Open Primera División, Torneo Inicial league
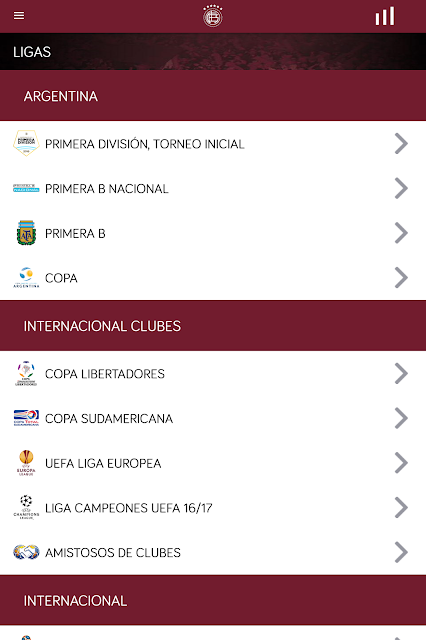 pyautogui.click(x=213, y=144)
